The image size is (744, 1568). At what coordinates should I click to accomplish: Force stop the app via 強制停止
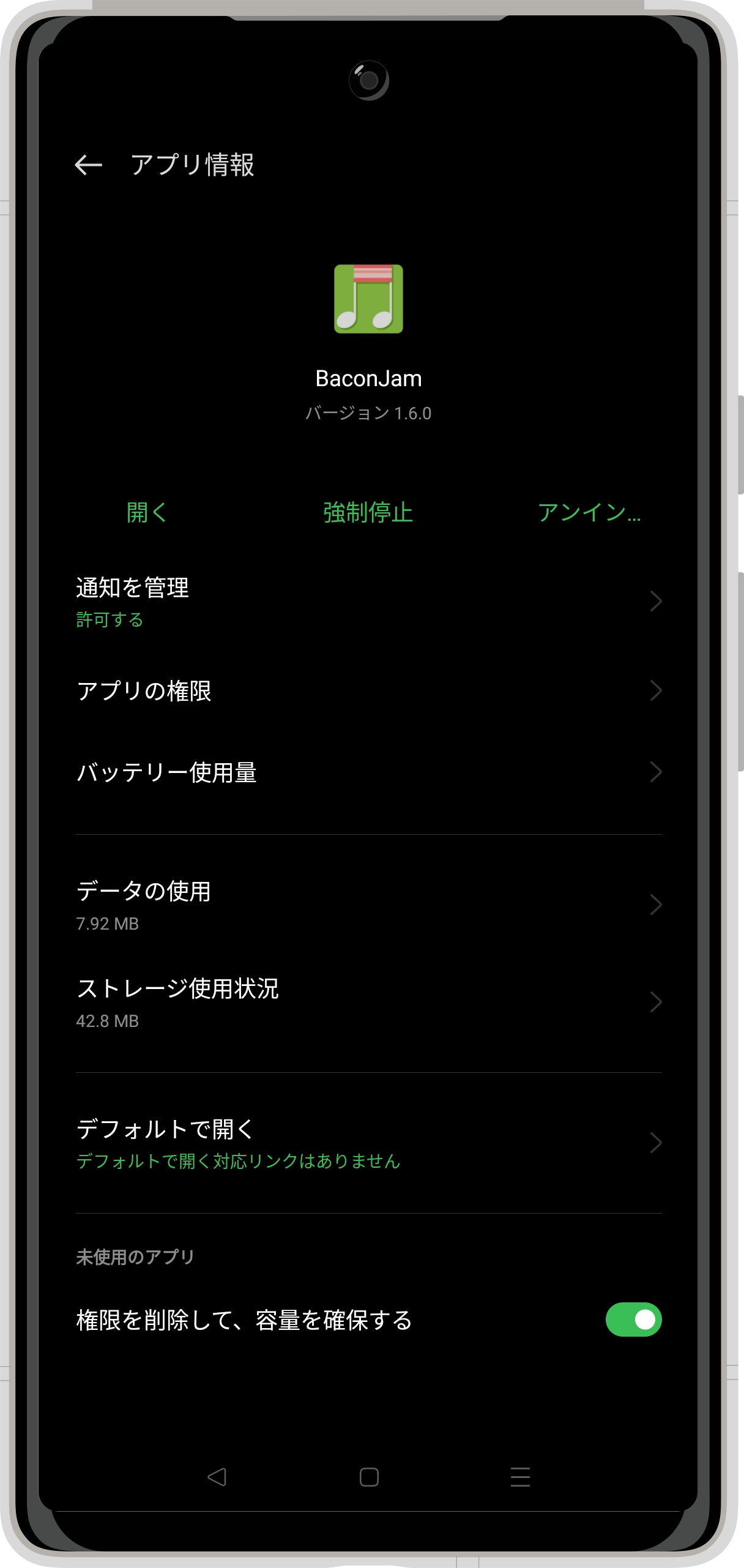coord(368,512)
